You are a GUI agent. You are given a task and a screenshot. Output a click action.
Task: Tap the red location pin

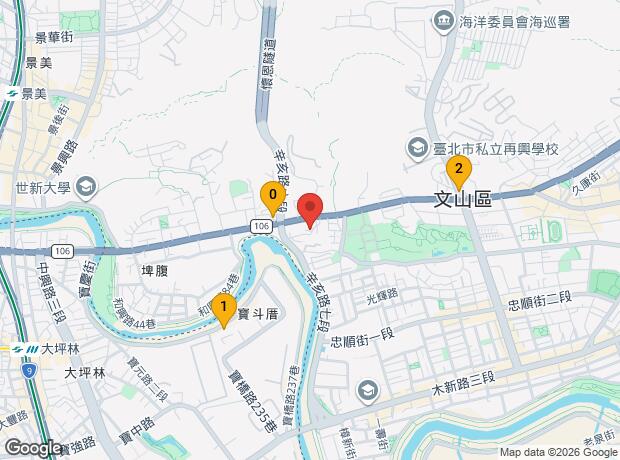[x=310, y=210]
